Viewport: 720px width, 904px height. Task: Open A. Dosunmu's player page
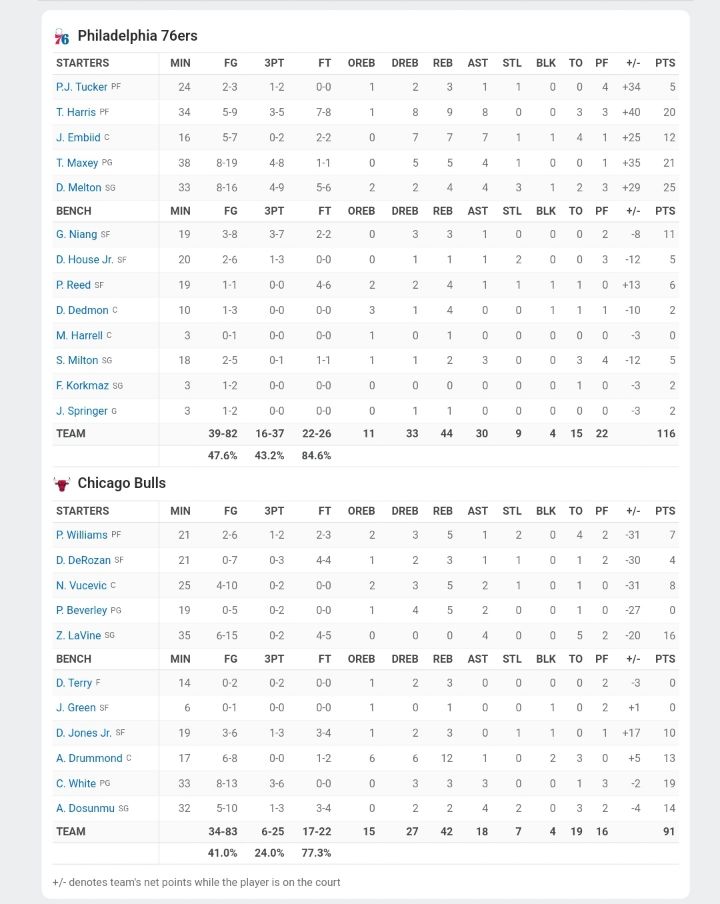point(85,808)
